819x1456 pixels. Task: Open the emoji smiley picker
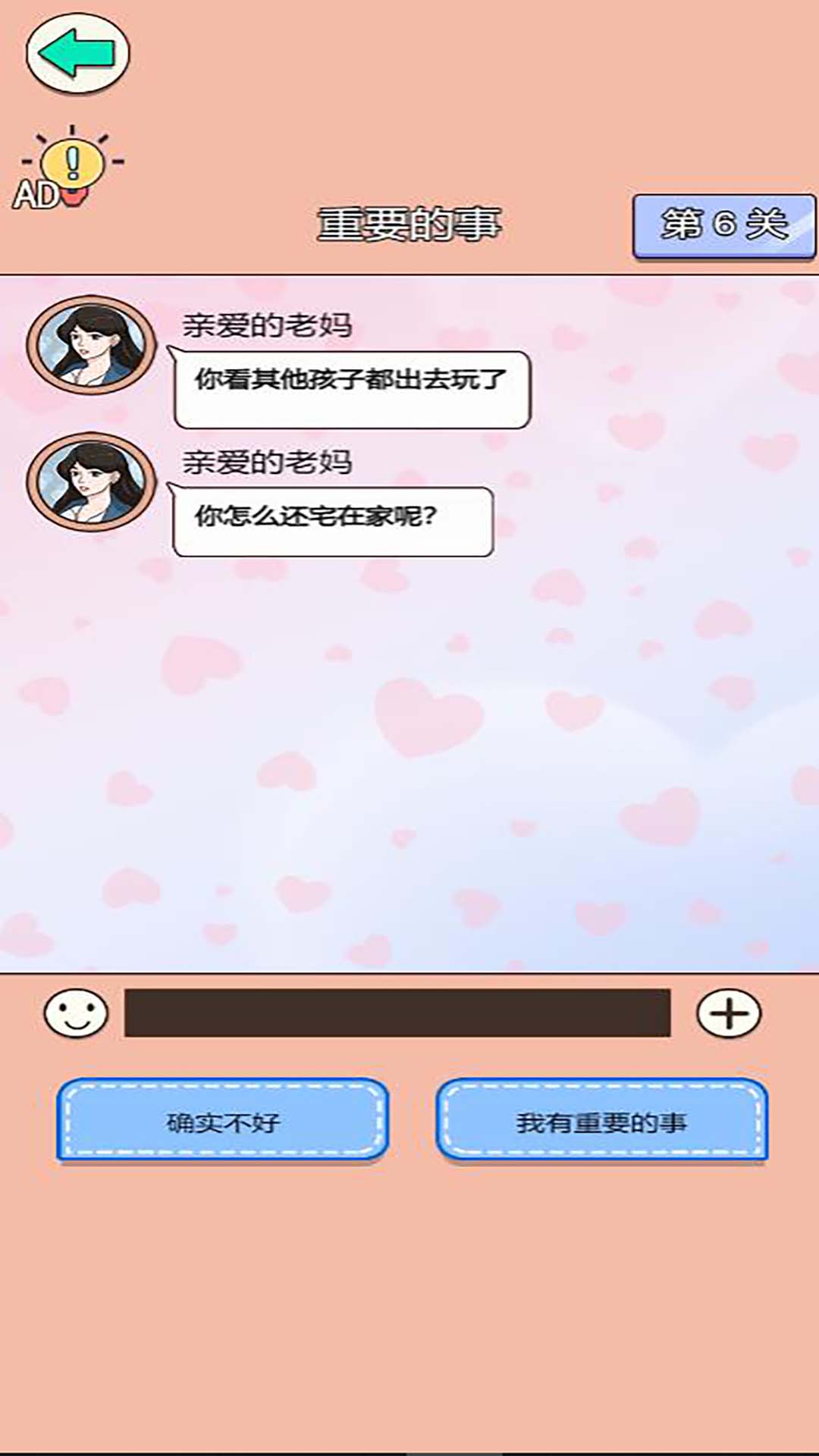[x=76, y=1013]
